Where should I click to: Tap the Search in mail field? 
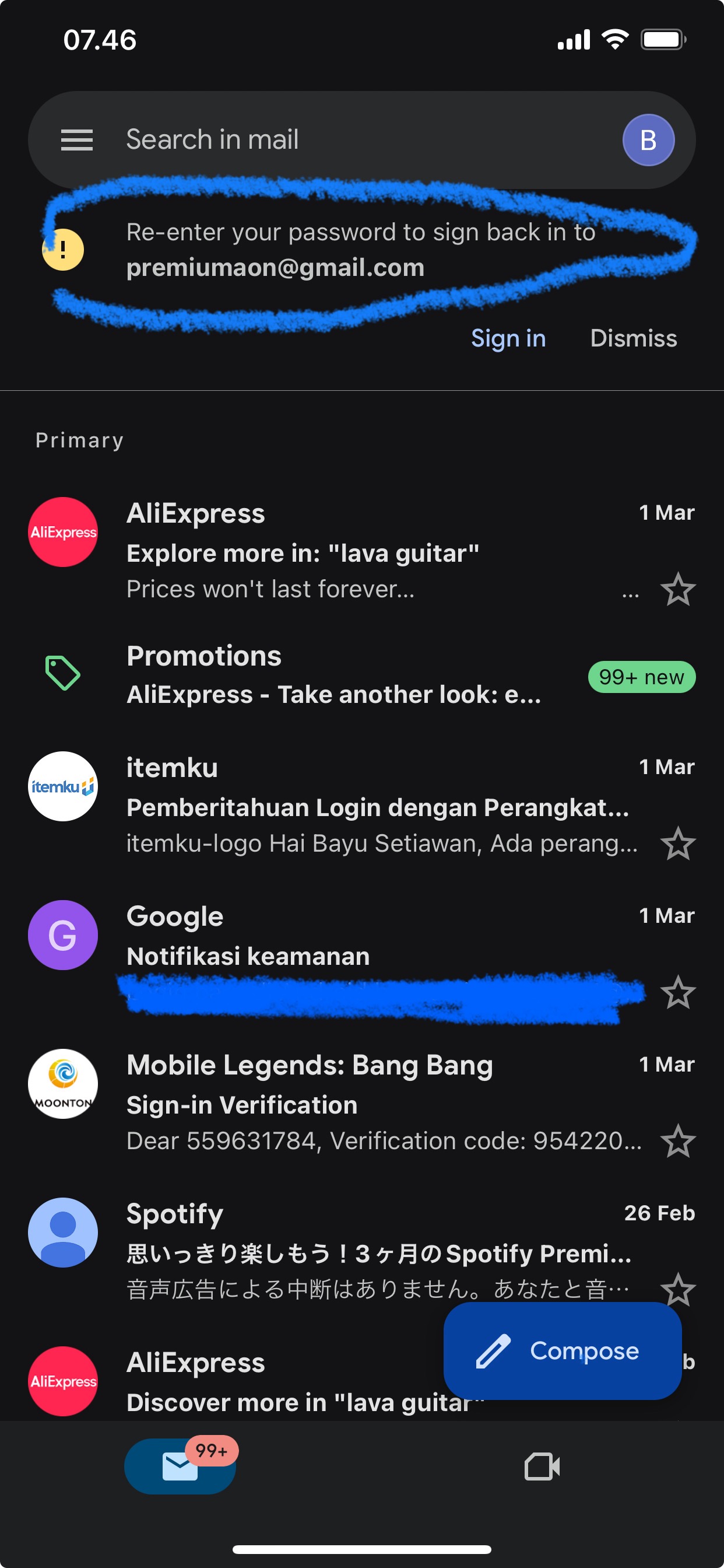pyautogui.click(x=340, y=140)
